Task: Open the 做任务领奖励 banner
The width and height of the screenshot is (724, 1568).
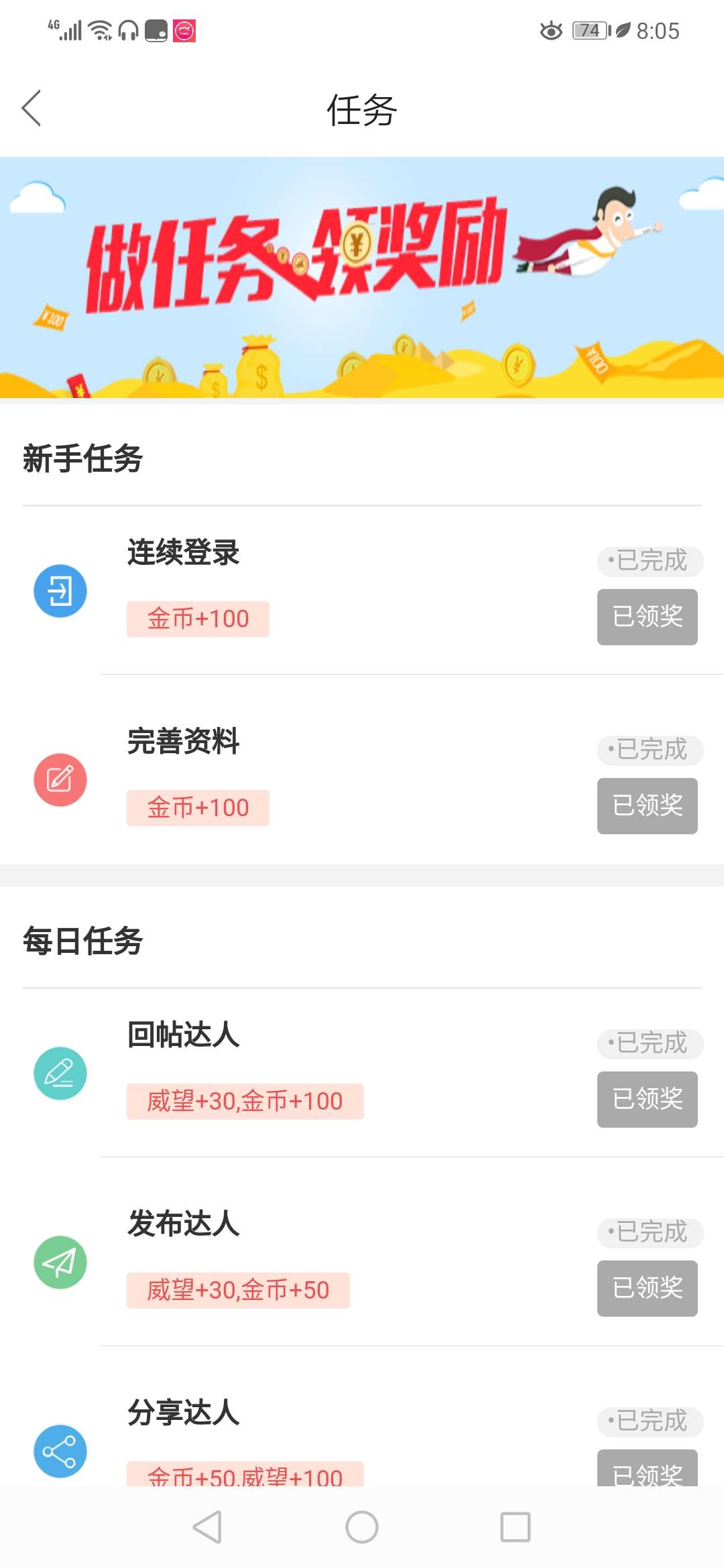Action: (x=362, y=277)
